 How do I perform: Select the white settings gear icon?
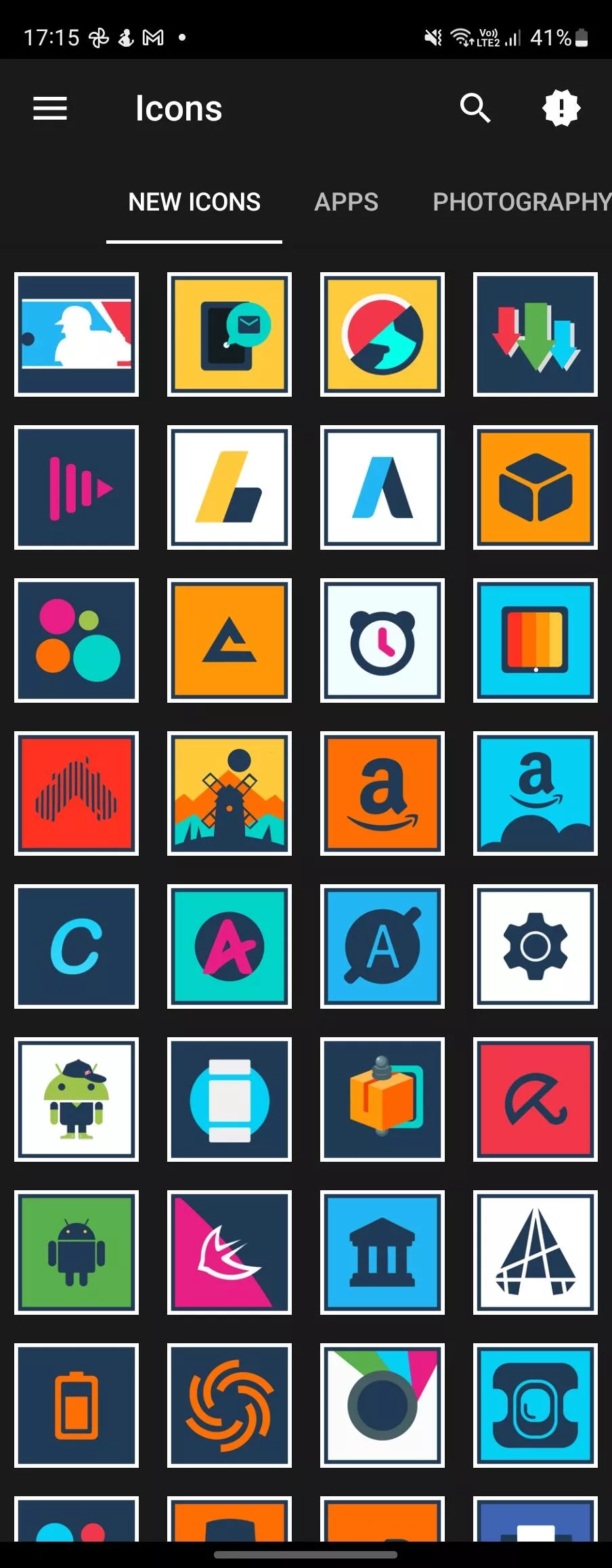(x=535, y=946)
